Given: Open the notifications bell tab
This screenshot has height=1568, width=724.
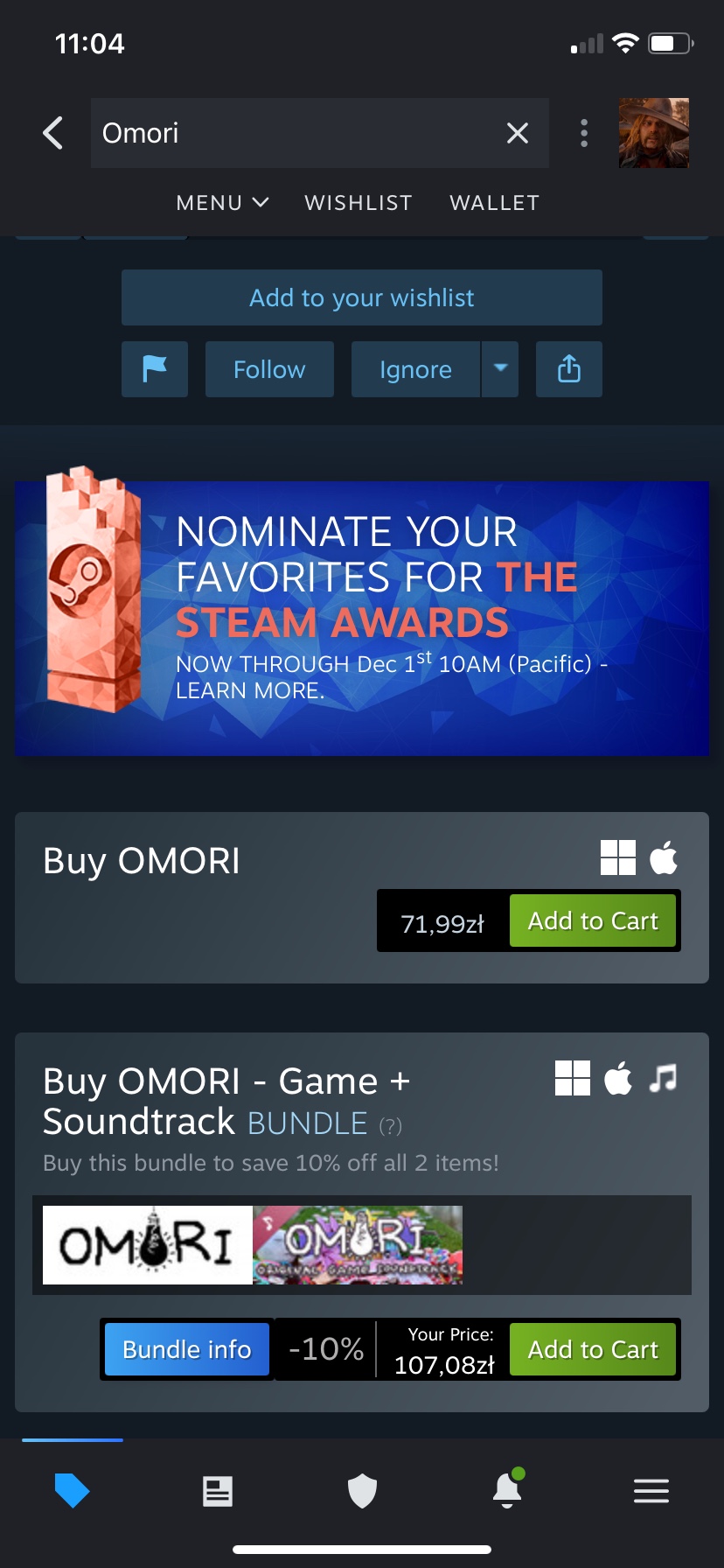Looking at the screenshot, I should 507,1491.
